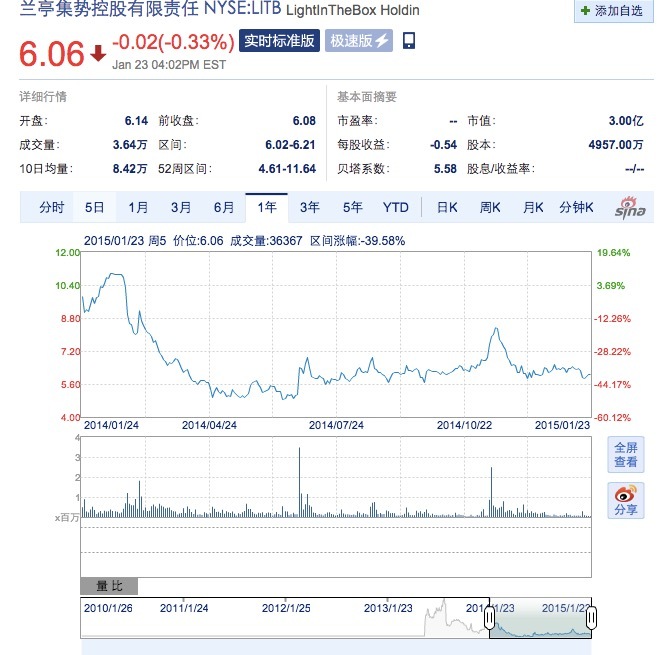View the 6月 chart range
The image size is (672, 655).
pyautogui.click(x=224, y=208)
